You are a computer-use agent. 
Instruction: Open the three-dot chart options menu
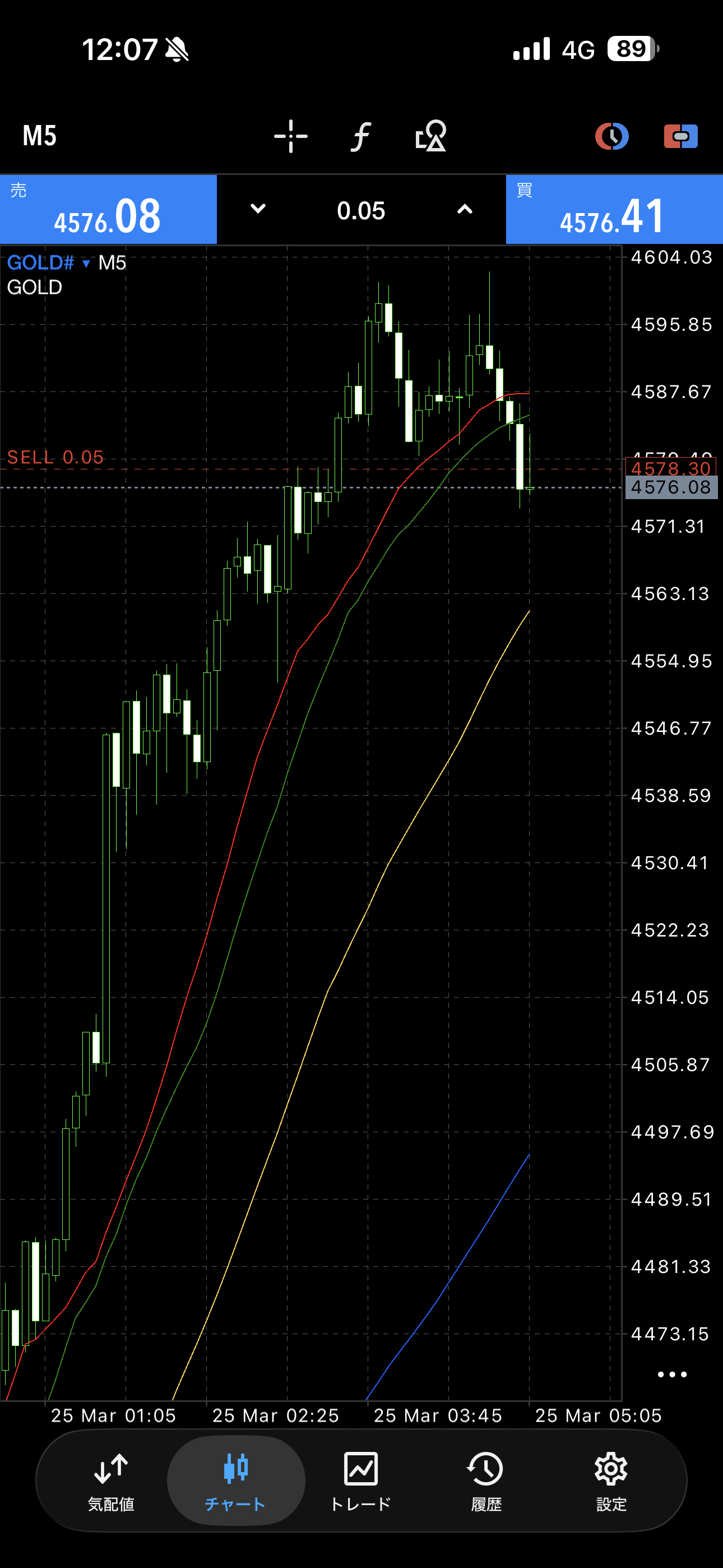click(672, 1375)
